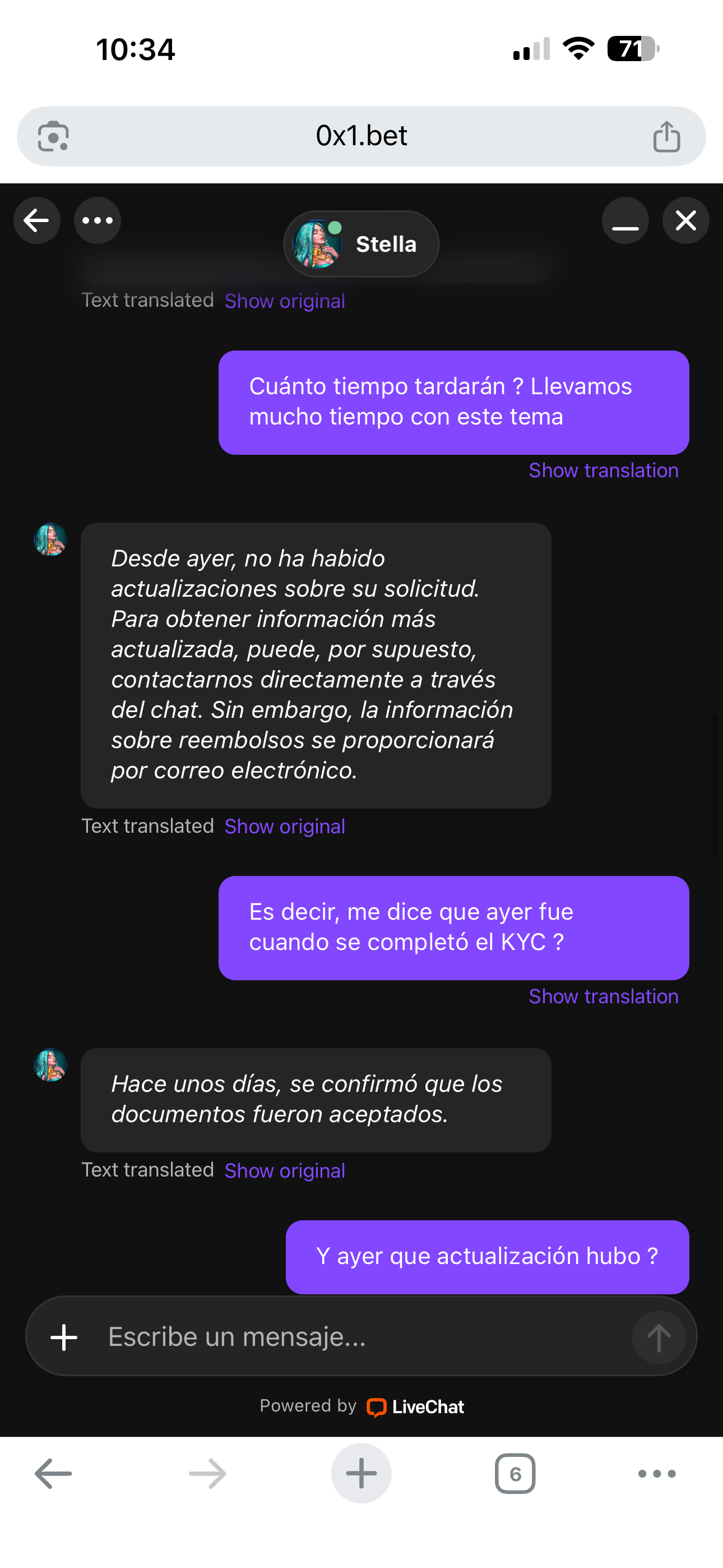
Task: Send the message with the arrow button
Action: pos(659,1338)
